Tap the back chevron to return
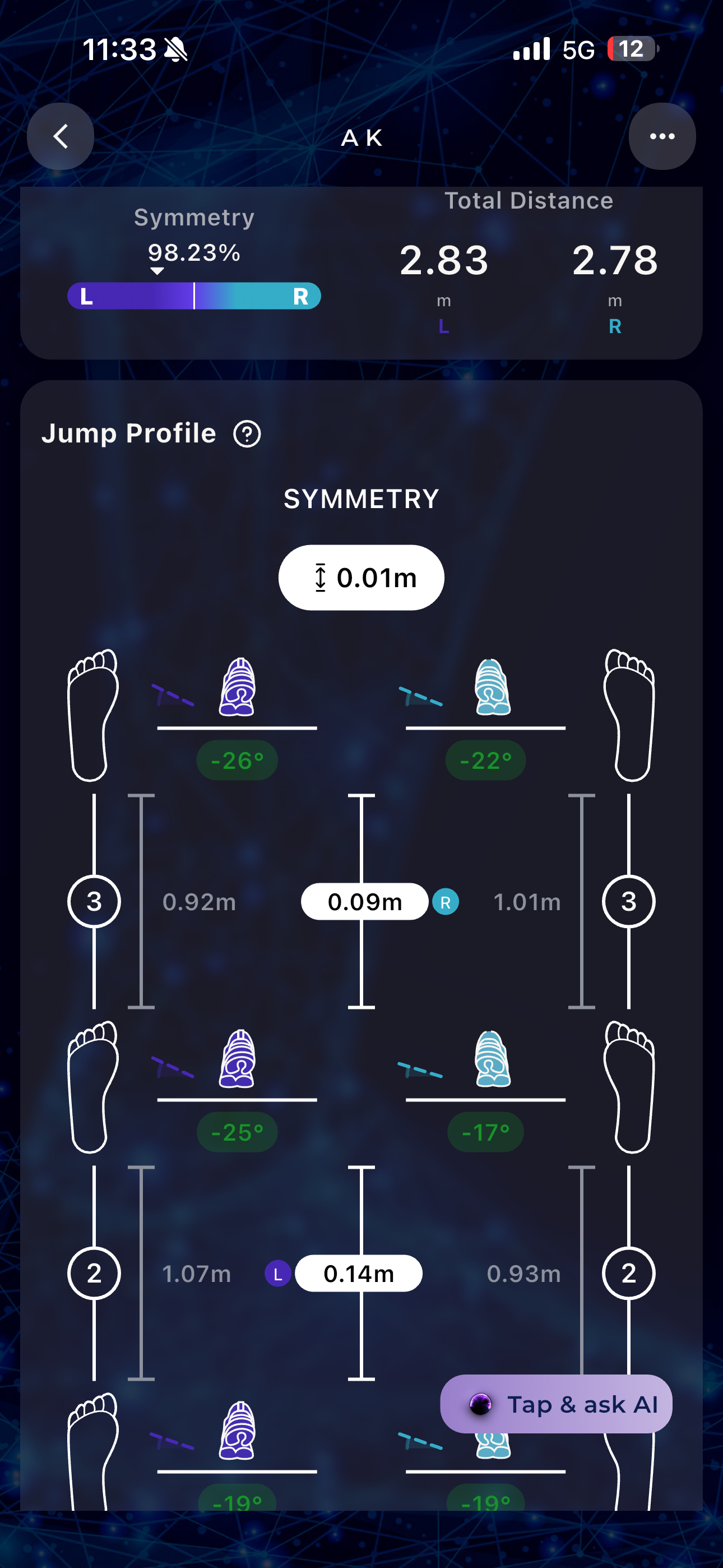Viewport: 723px width, 1568px height. pyautogui.click(x=61, y=136)
